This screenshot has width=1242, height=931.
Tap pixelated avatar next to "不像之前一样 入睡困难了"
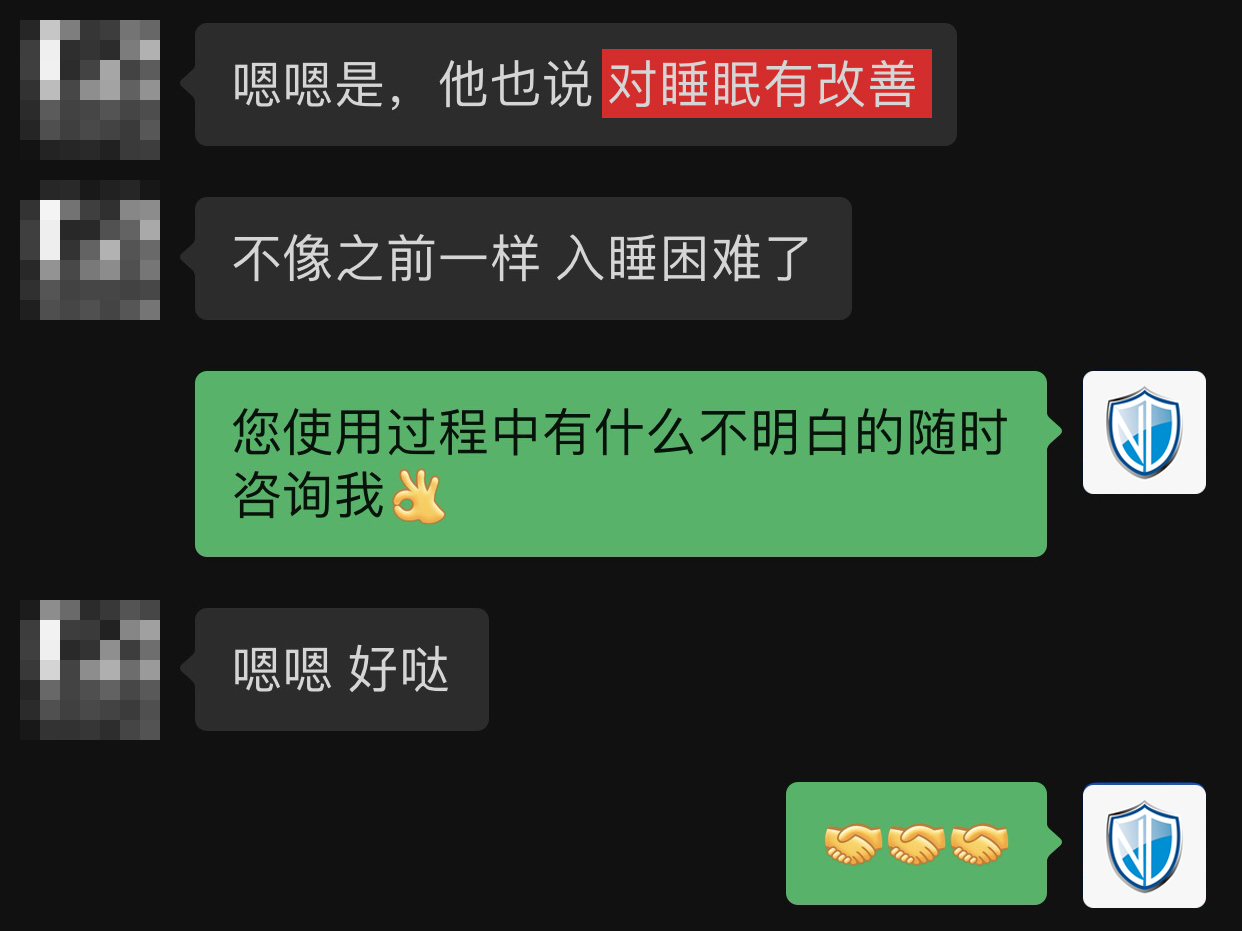point(90,250)
